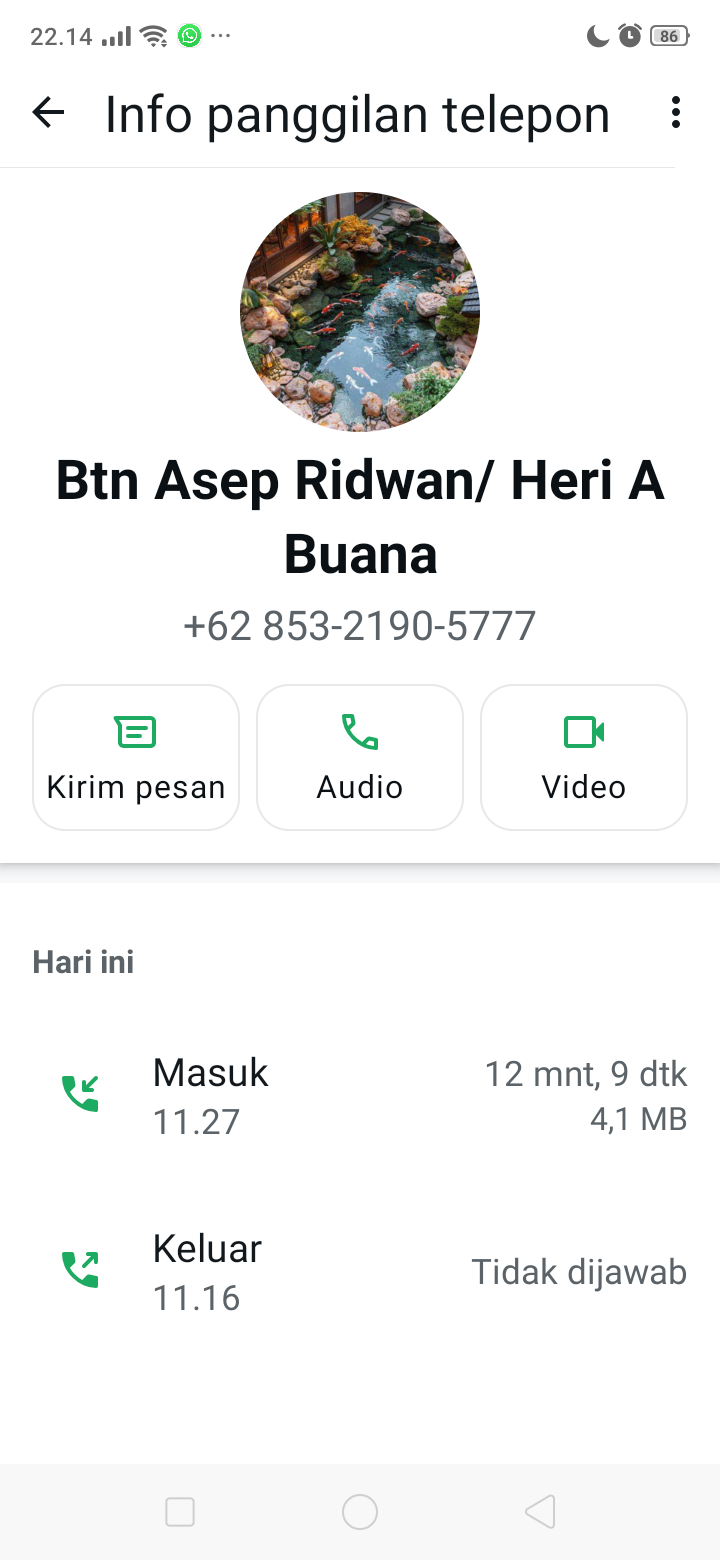Image resolution: width=720 pixels, height=1560 pixels.
Task: Select the Kirim pesan message icon
Action: (x=135, y=731)
